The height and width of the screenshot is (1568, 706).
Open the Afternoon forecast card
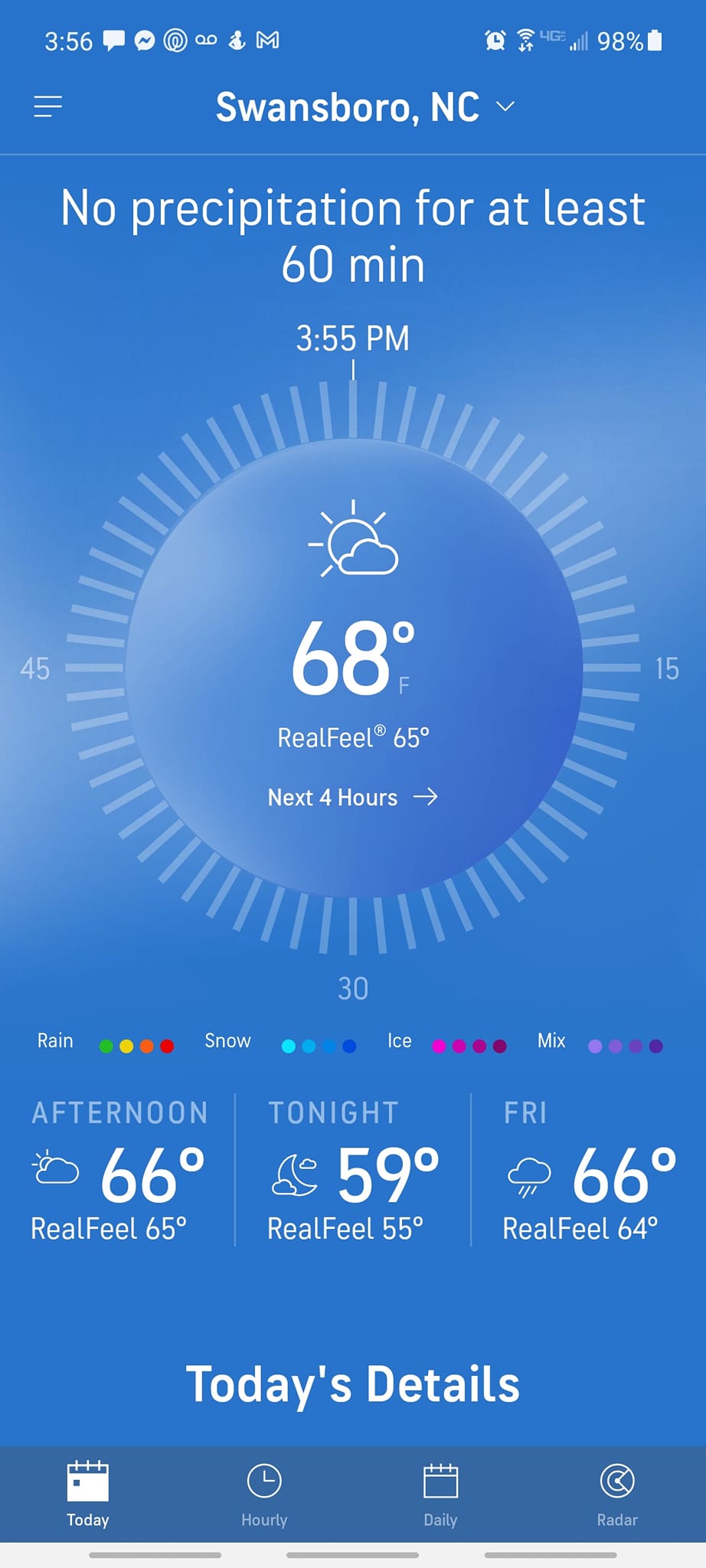(119, 1170)
